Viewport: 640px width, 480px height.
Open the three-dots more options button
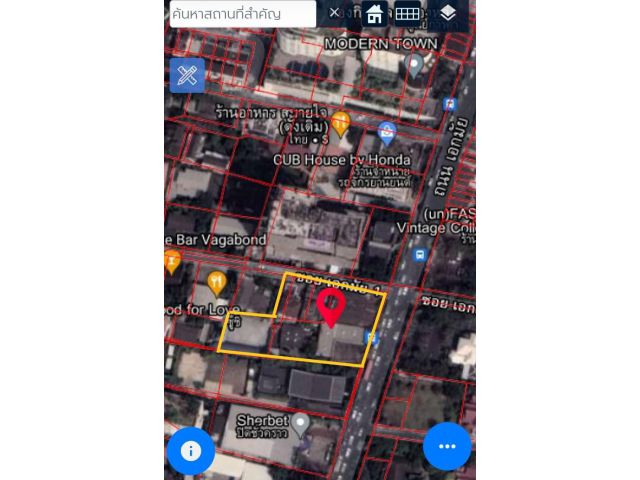click(447, 446)
